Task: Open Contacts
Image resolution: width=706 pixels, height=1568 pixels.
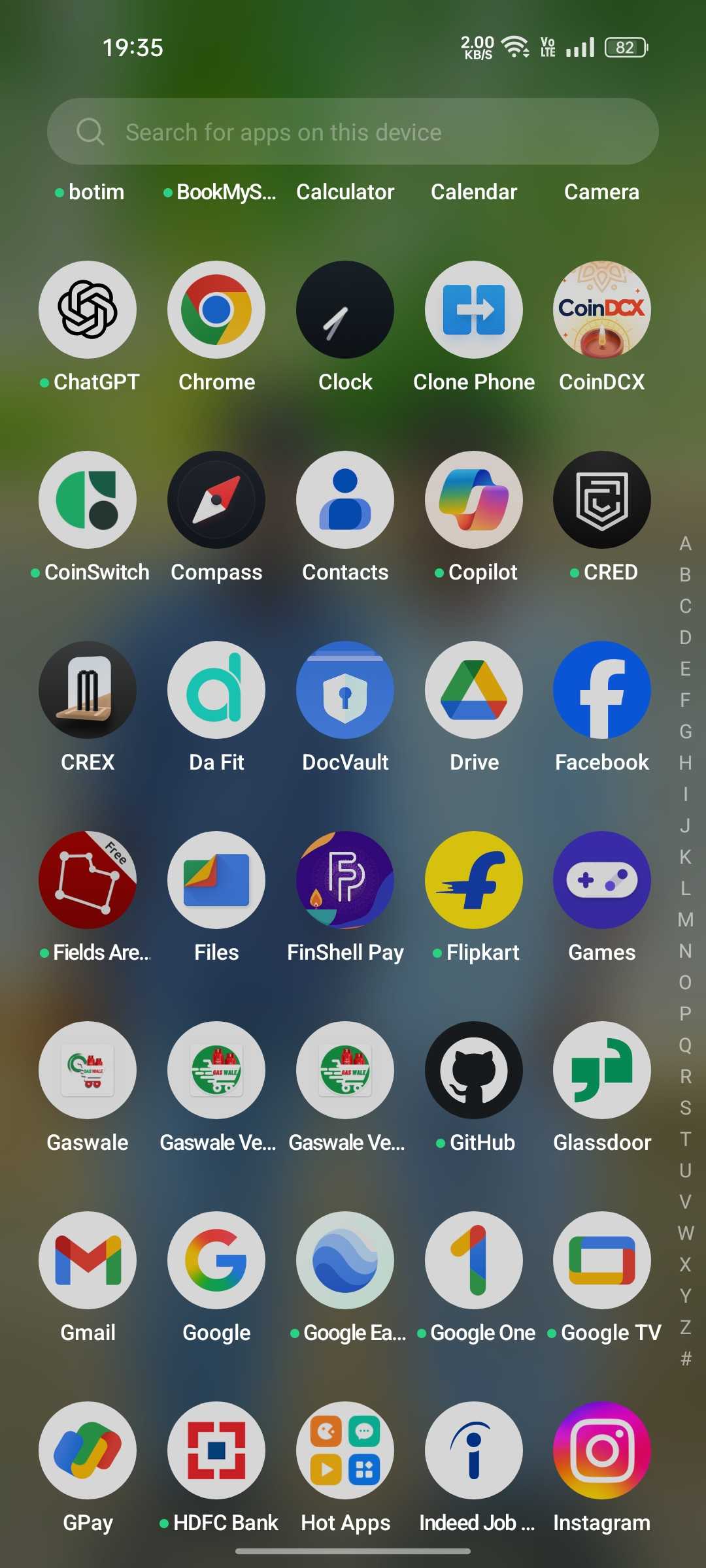Action: 345,500
